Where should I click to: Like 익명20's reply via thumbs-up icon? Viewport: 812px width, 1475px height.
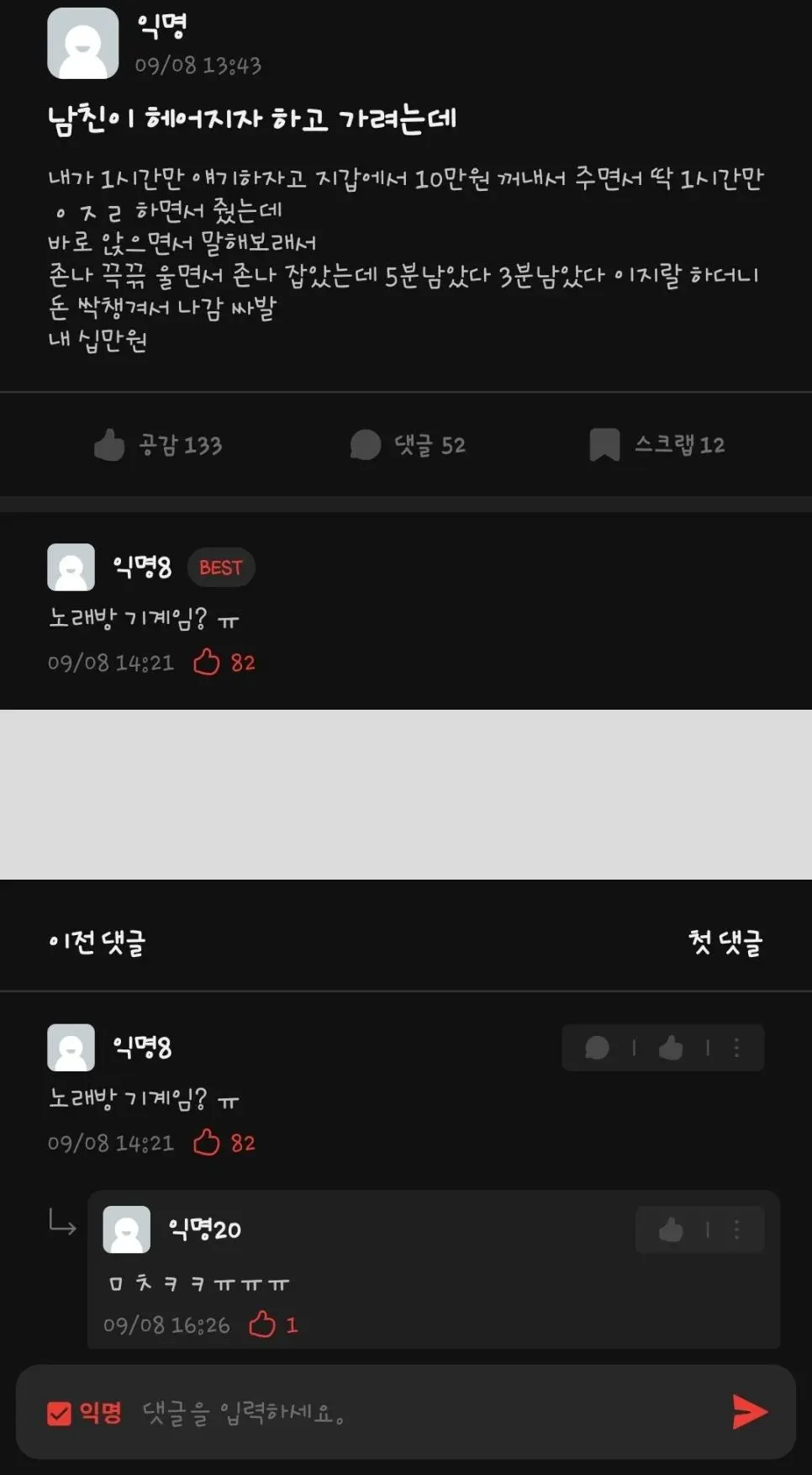671,1230
